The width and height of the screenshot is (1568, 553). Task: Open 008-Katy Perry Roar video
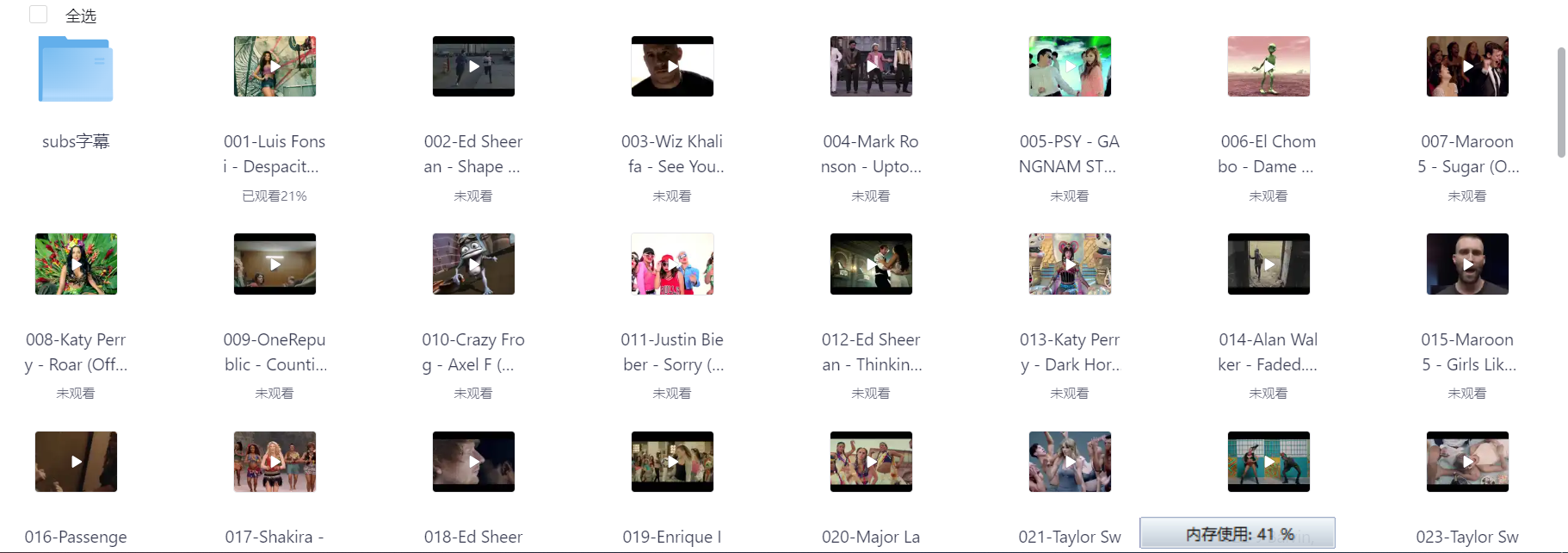[76, 264]
